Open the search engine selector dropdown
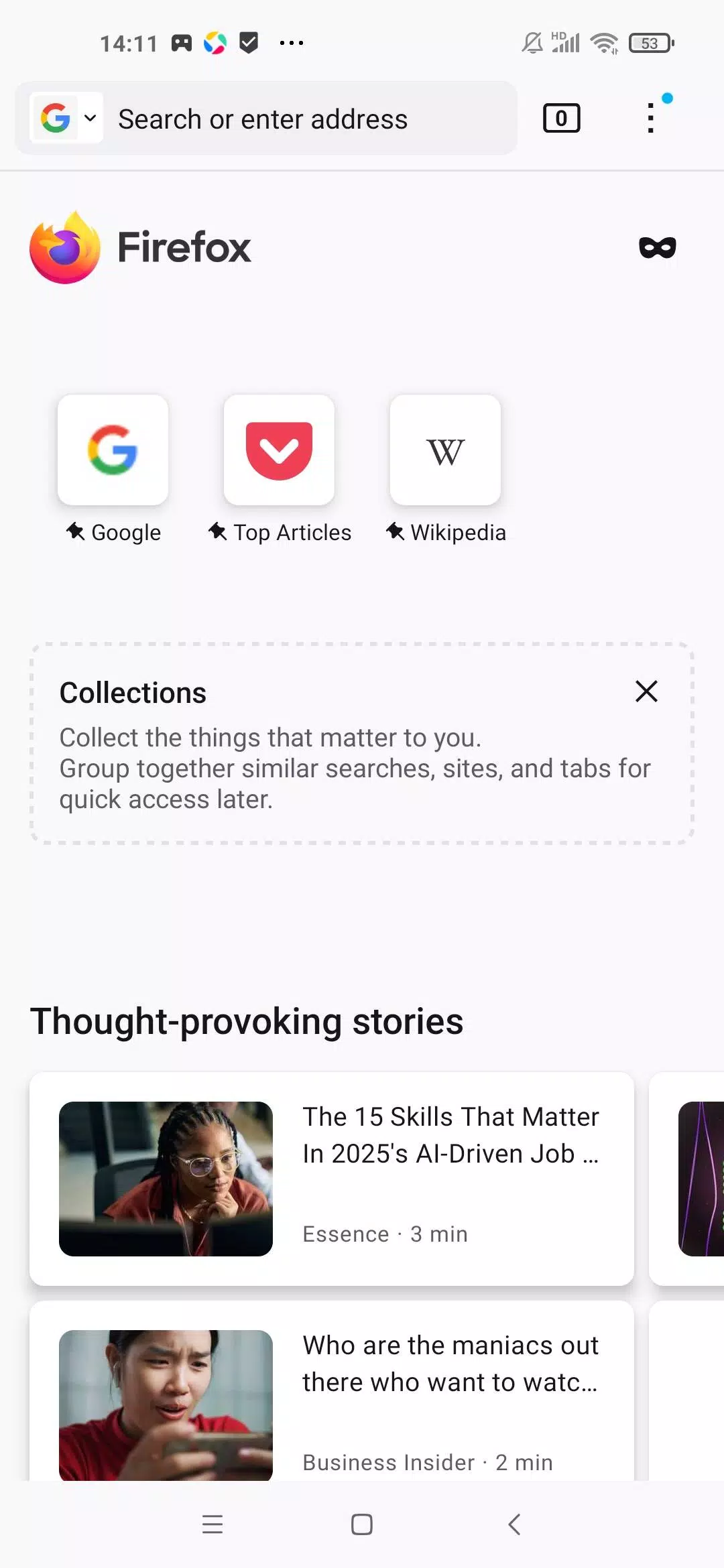The height and width of the screenshot is (1568, 724). click(x=67, y=119)
